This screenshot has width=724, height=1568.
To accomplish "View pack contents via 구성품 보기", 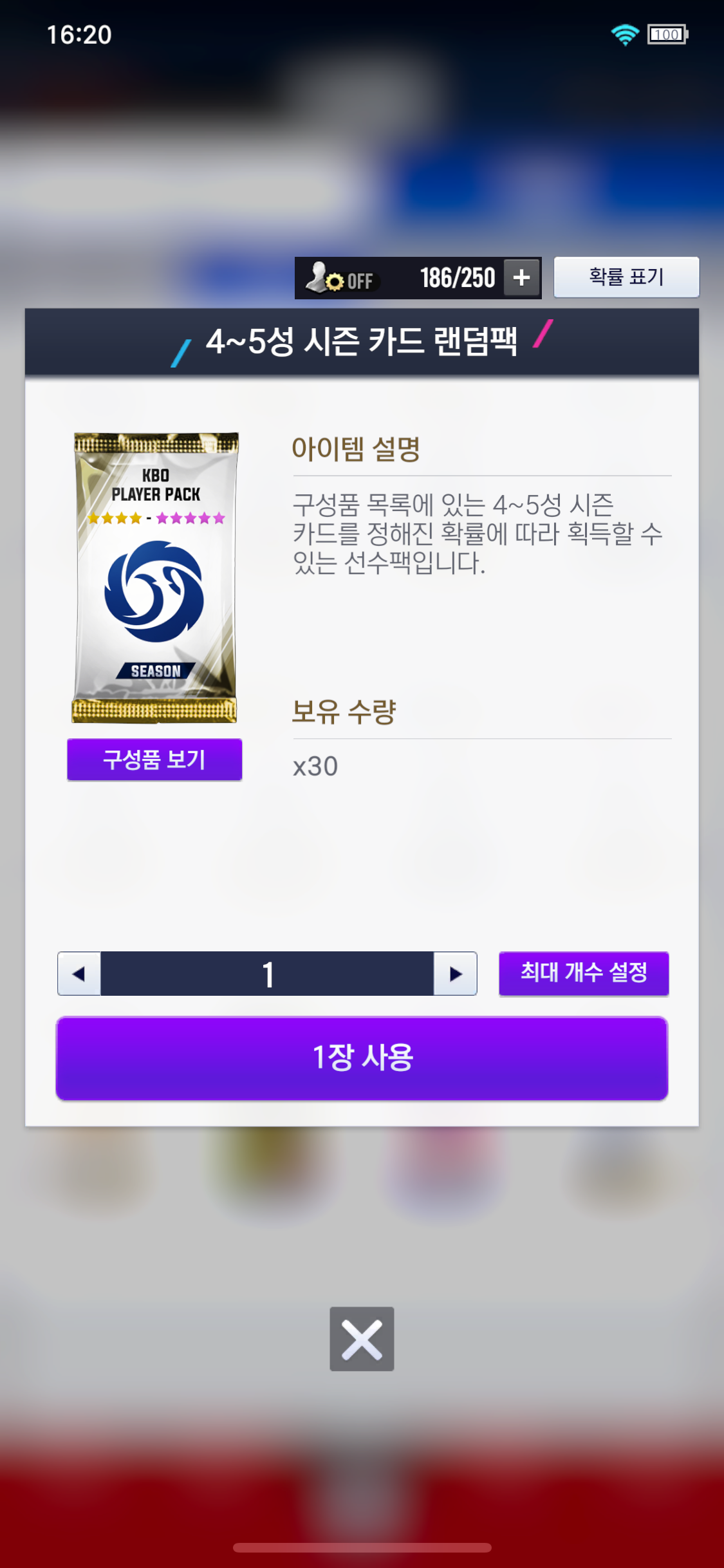I will tap(154, 760).
